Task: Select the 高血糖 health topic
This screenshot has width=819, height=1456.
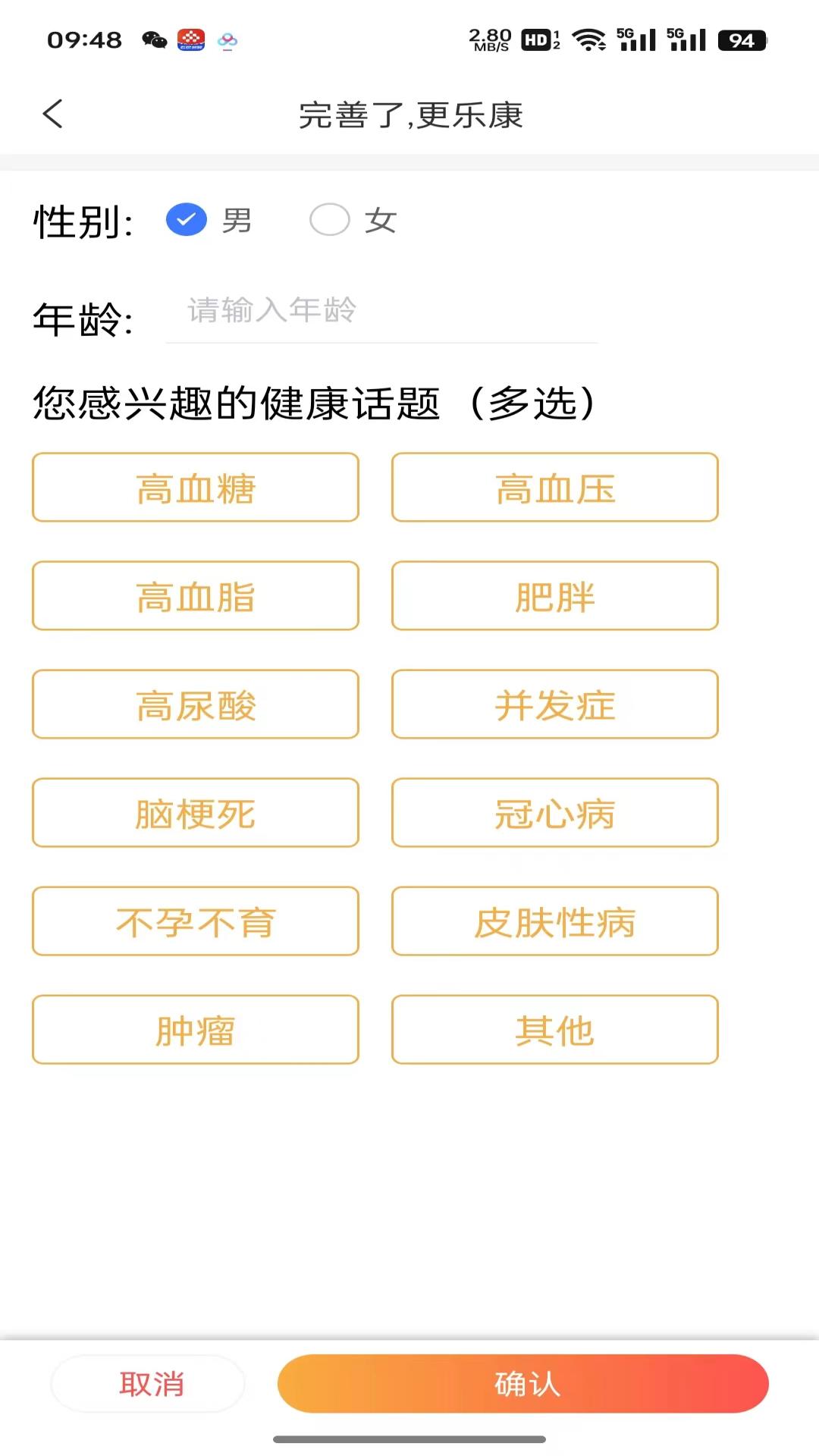Action: tap(195, 488)
